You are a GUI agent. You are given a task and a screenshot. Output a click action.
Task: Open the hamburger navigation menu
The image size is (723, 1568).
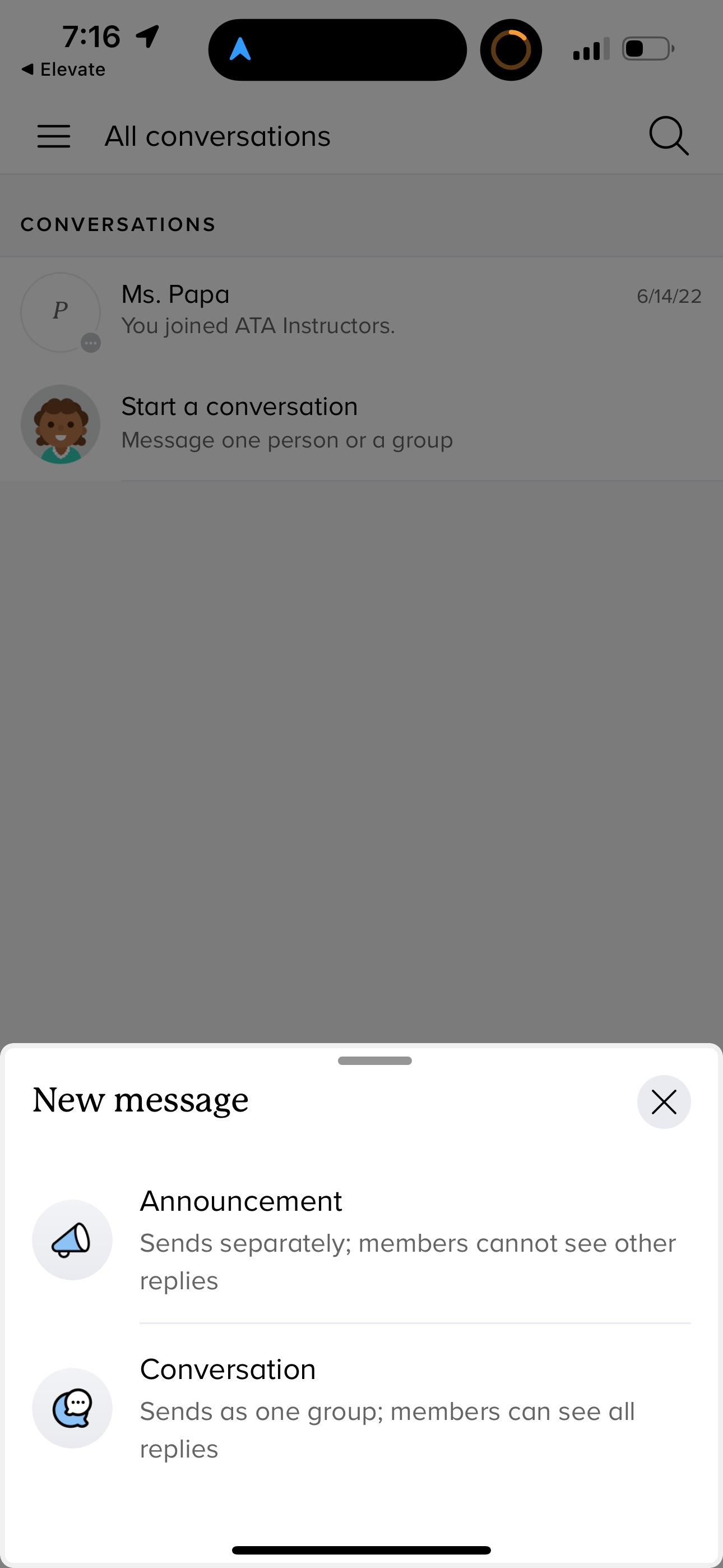tap(54, 136)
